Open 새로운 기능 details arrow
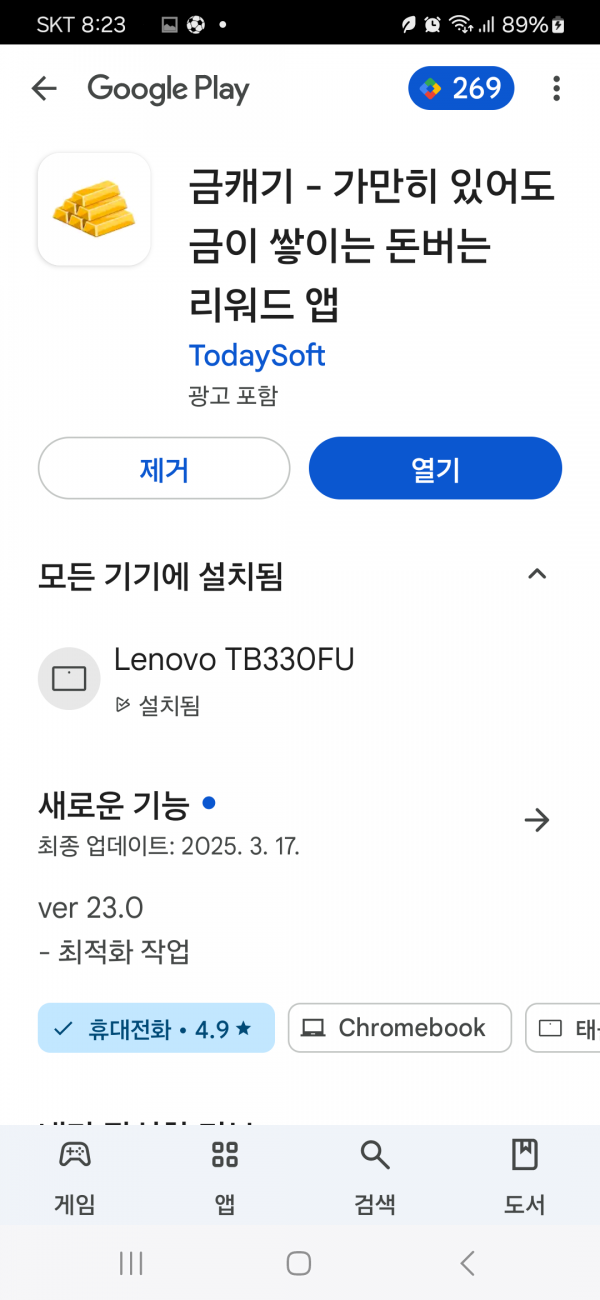600x1300 pixels. point(537,821)
